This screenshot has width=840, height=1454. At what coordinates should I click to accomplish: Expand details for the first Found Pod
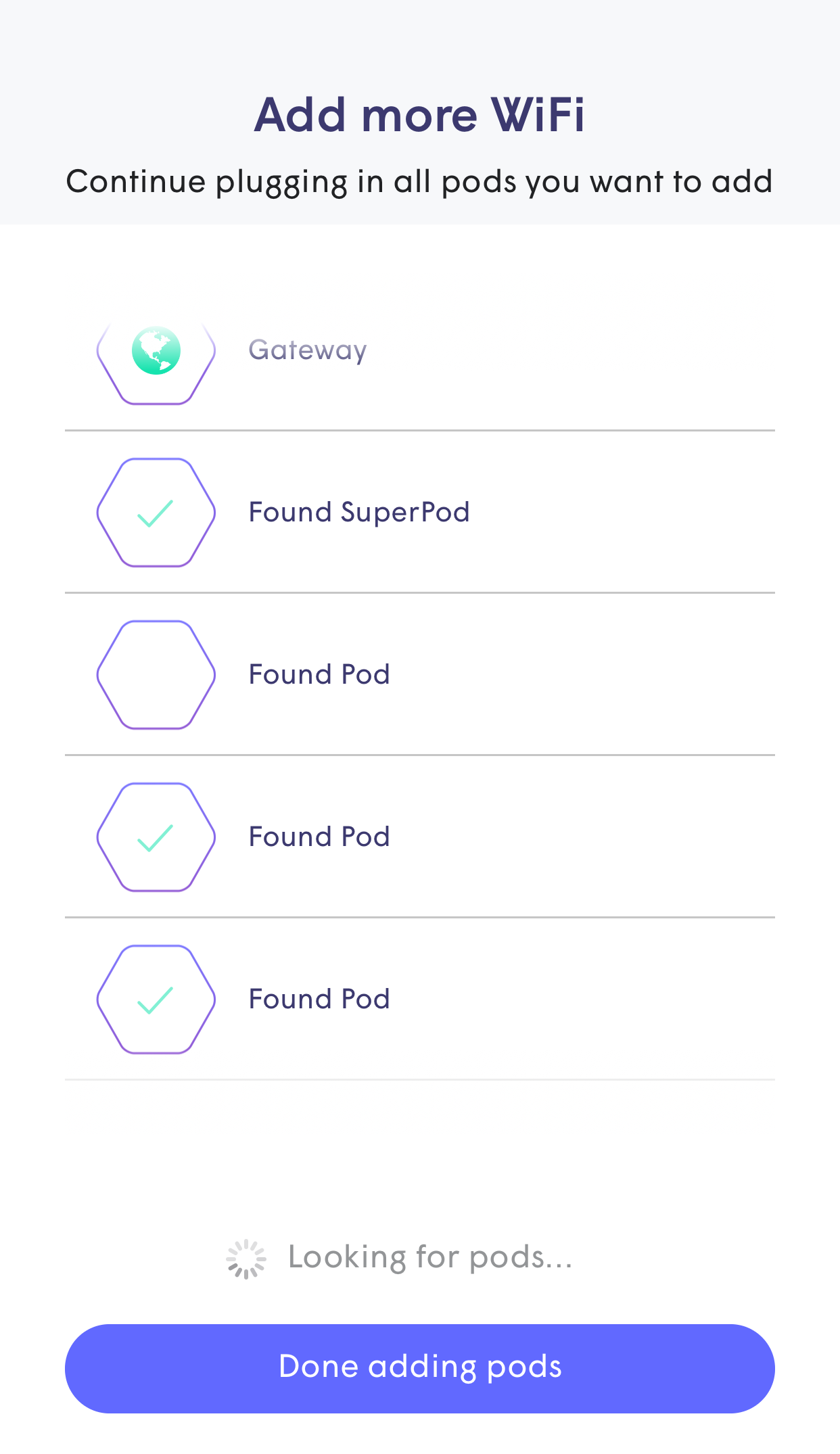[x=419, y=674]
